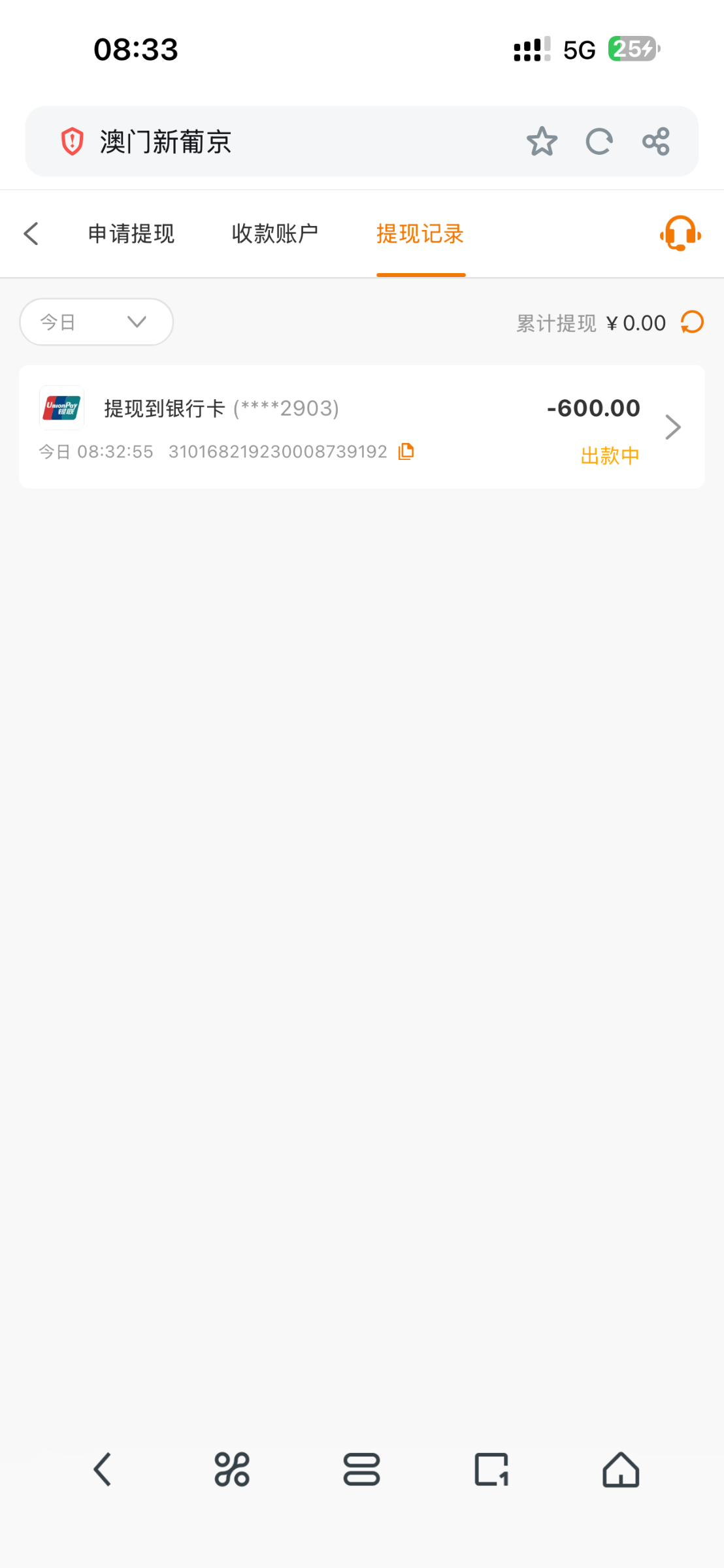724x1568 pixels.
Task: Share this page via the share icon
Action: coord(656,141)
